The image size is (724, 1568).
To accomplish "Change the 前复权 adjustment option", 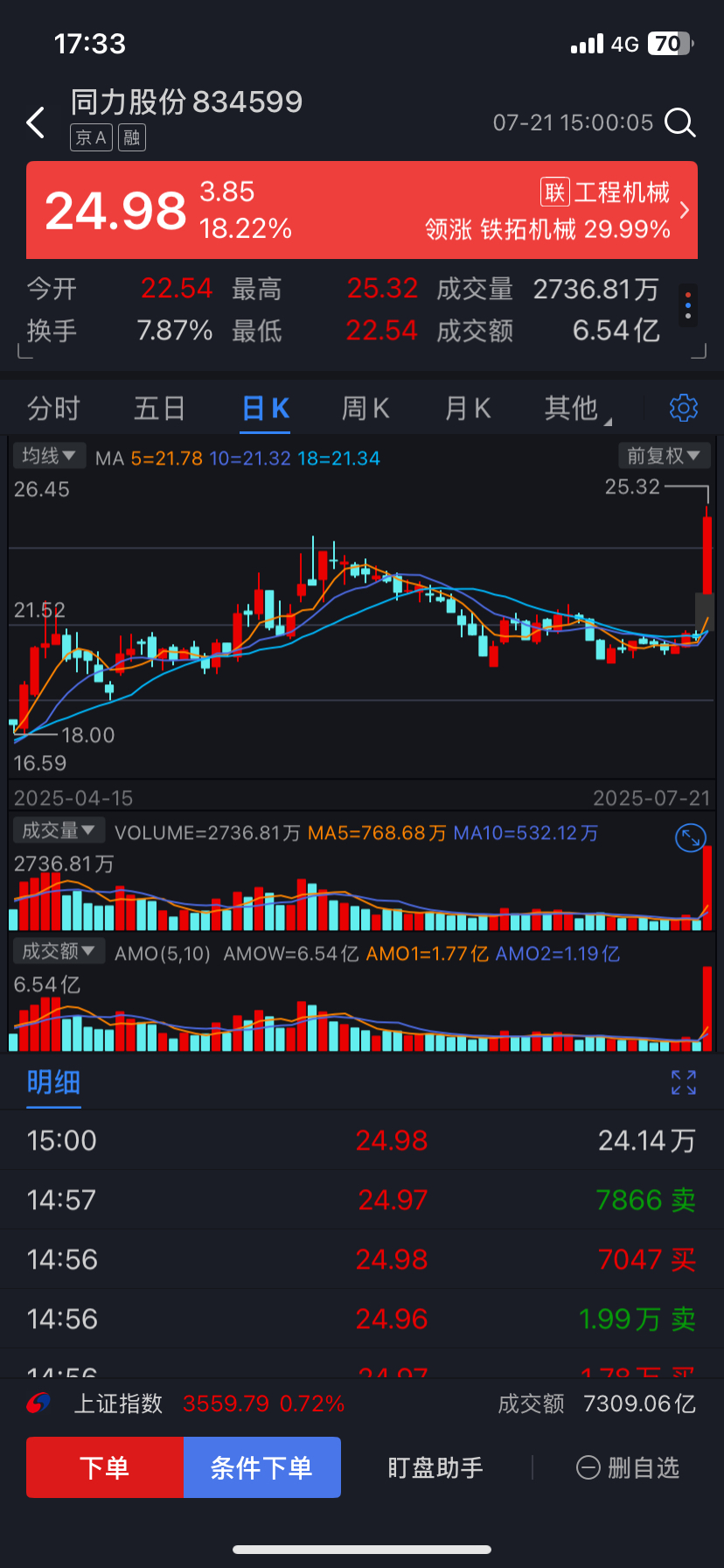I will click(664, 456).
